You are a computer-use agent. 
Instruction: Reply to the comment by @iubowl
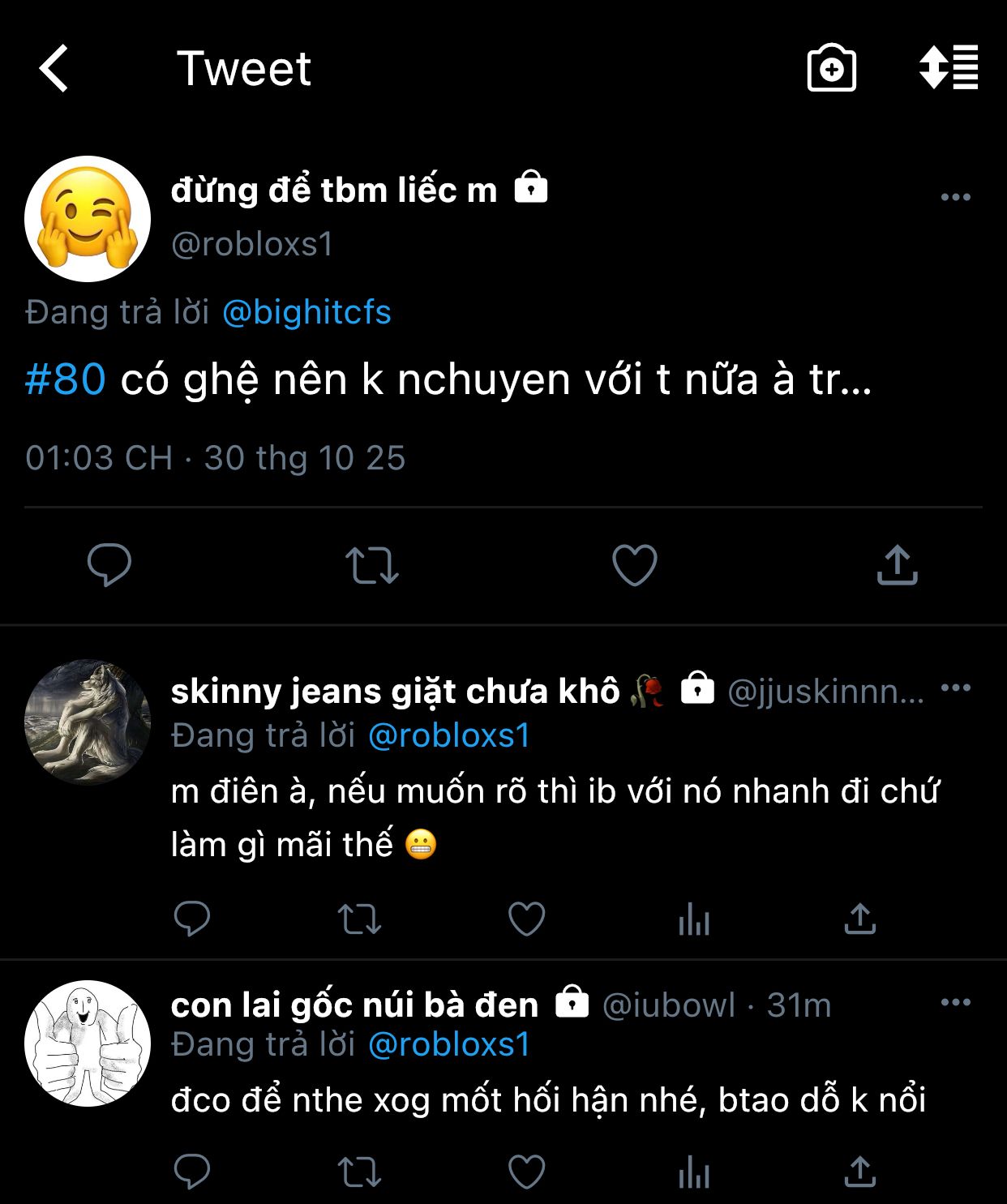[192, 1172]
